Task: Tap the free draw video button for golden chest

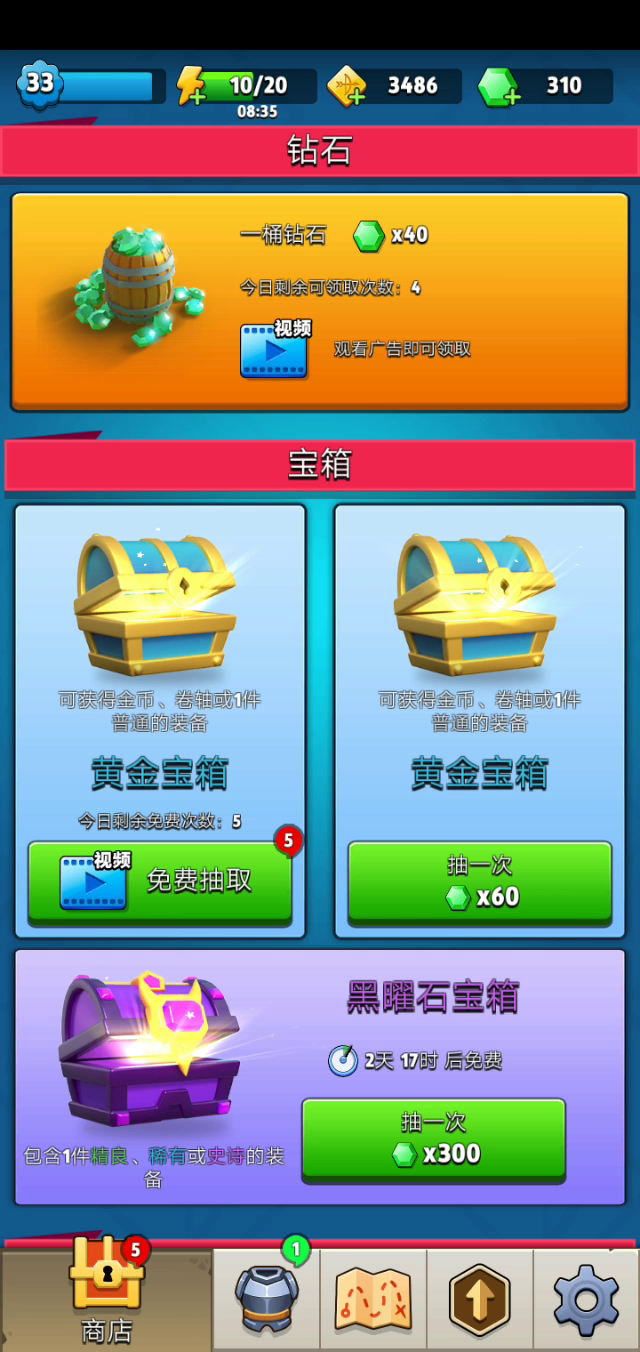Action: coord(160,881)
